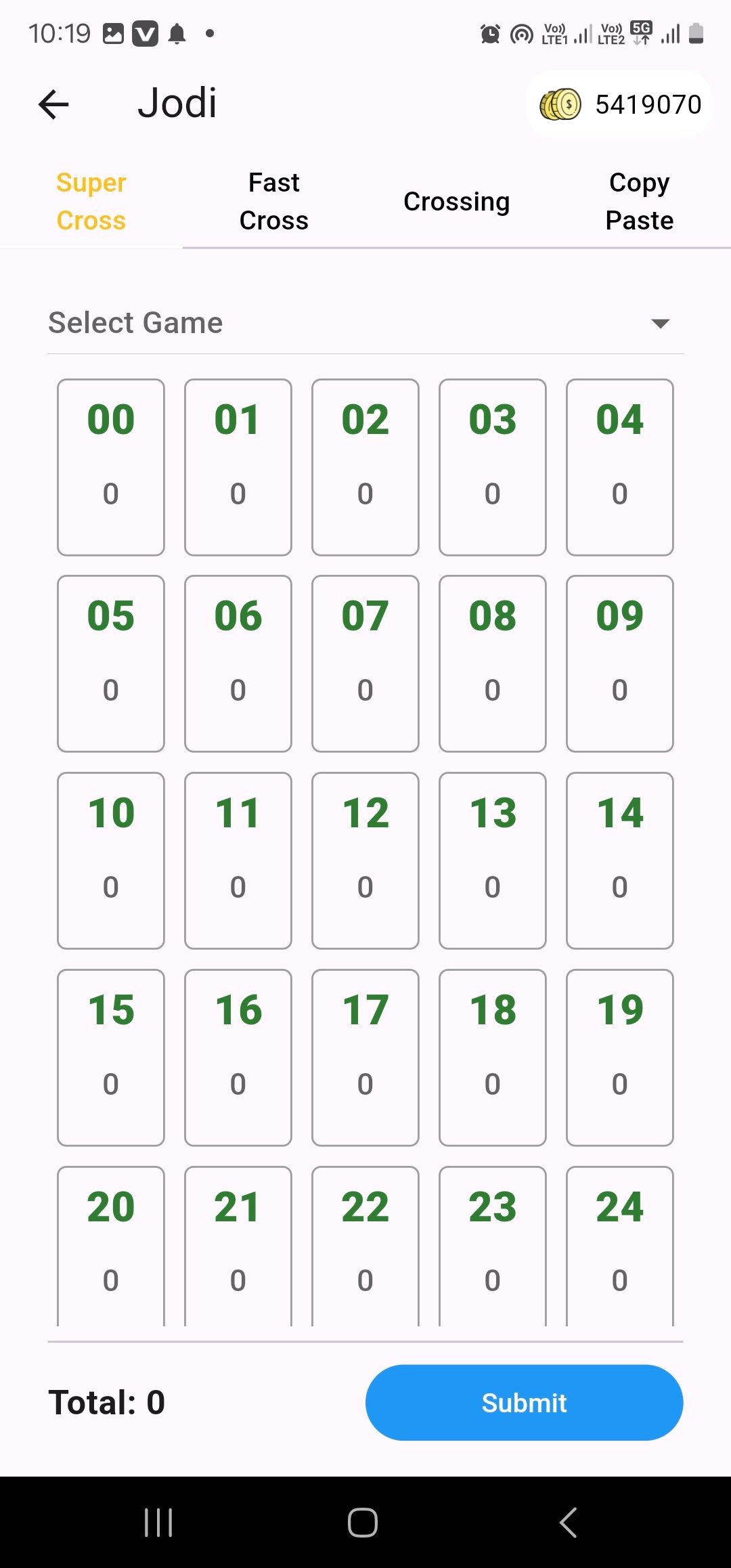Choose the amount box for number 09
This screenshot has height=1568, width=731.
point(620,690)
